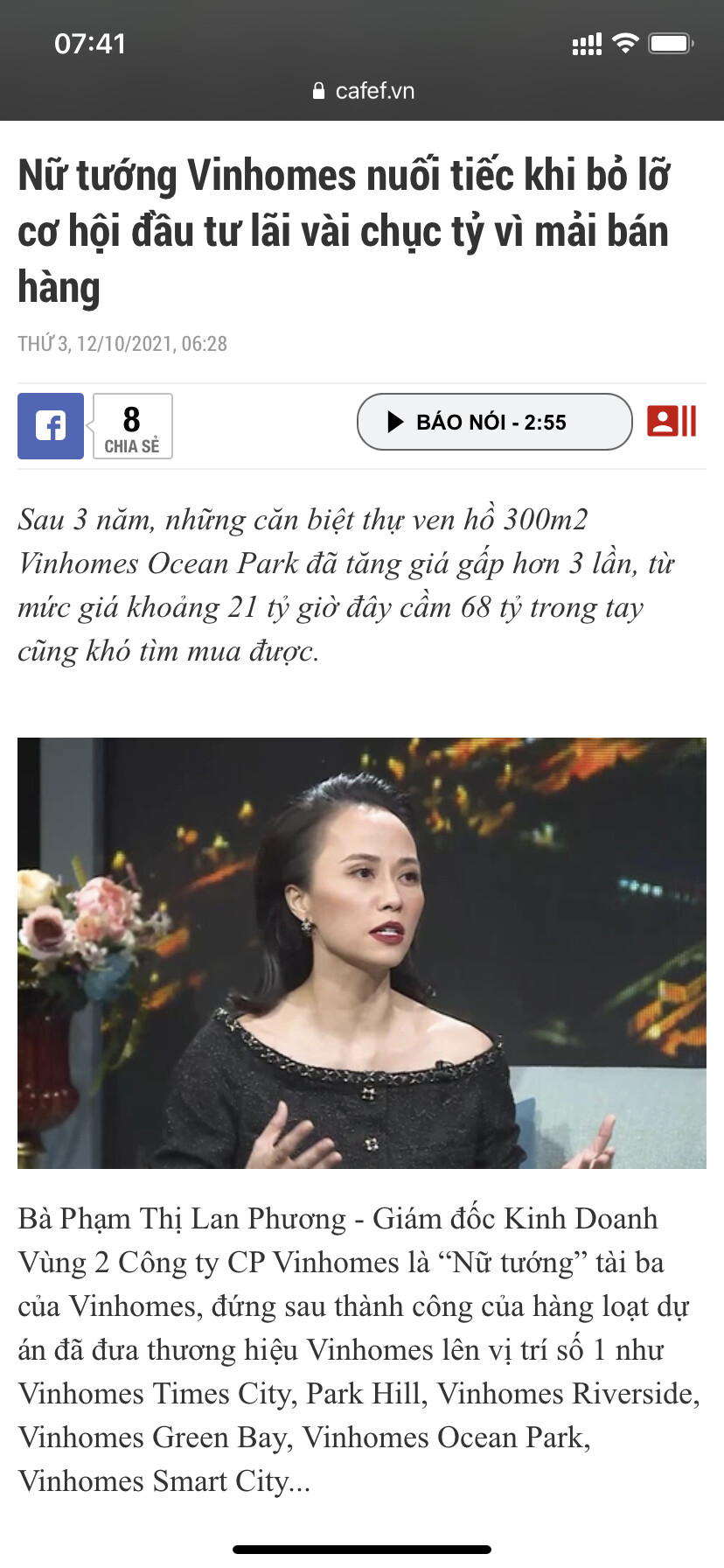Open the article photo of Phạm Thị Lan Phương

pyautogui.click(x=362, y=953)
